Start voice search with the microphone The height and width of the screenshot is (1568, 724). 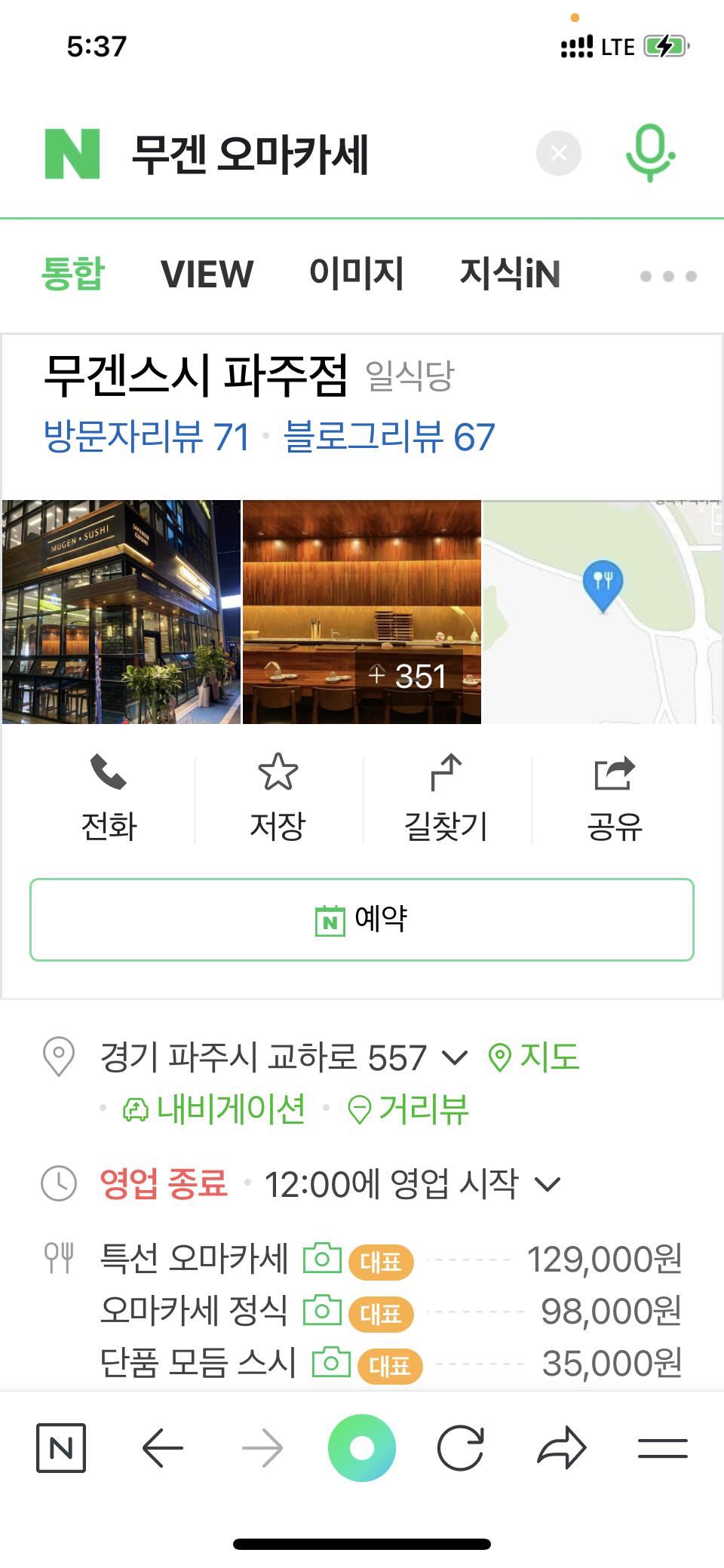coord(649,153)
